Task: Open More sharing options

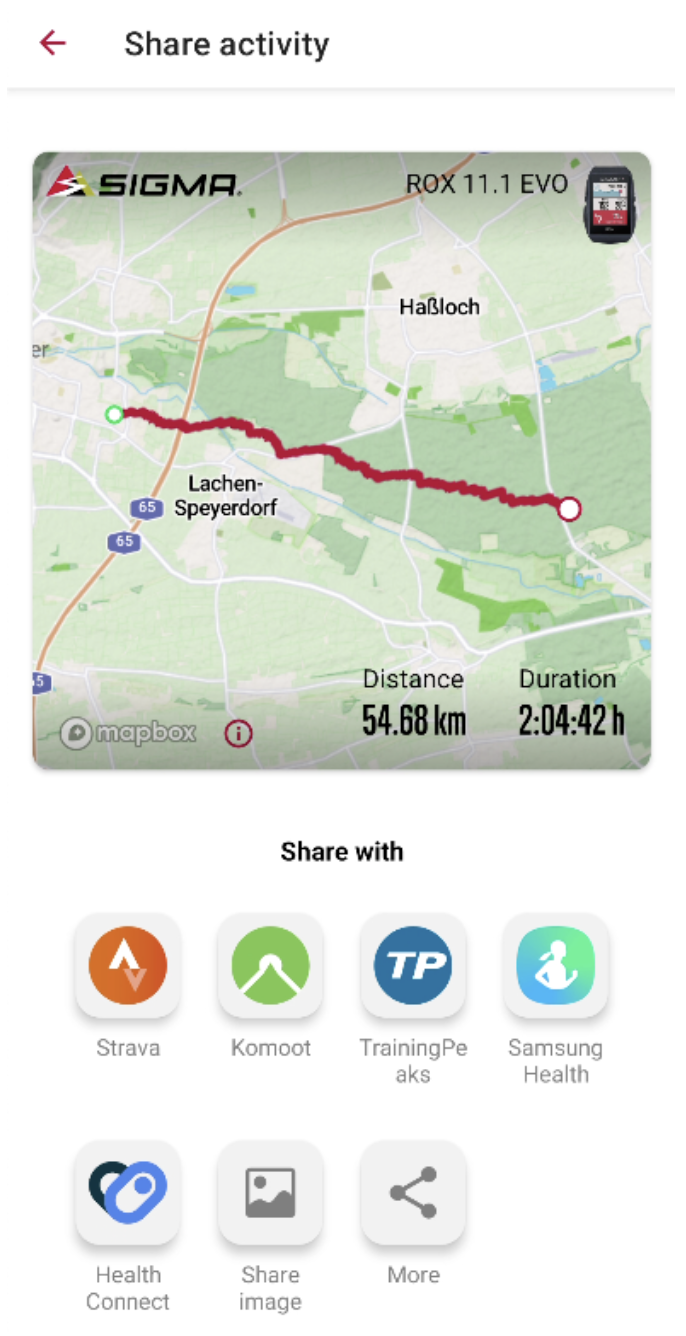Action: coord(413,1193)
